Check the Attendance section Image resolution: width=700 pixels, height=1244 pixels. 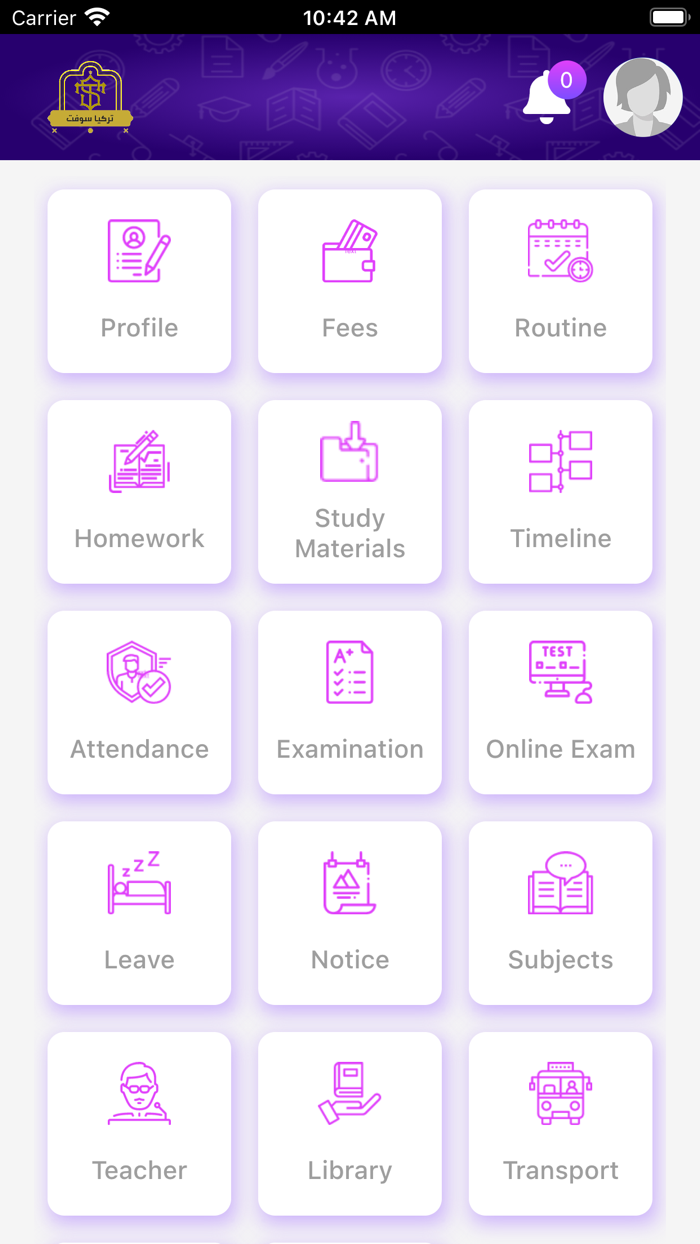click(x=139, y=702)
